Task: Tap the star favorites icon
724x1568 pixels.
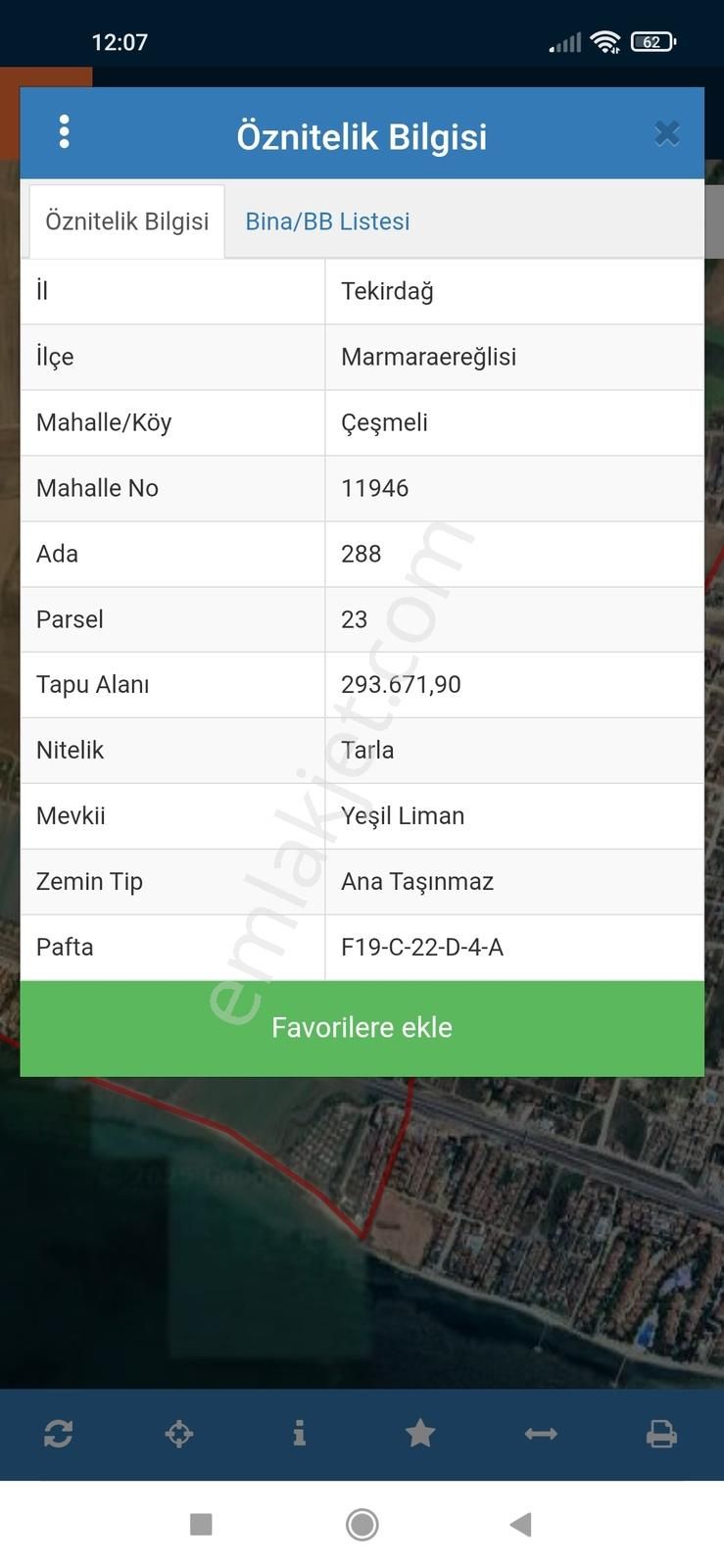Action: pos(419,1434)
